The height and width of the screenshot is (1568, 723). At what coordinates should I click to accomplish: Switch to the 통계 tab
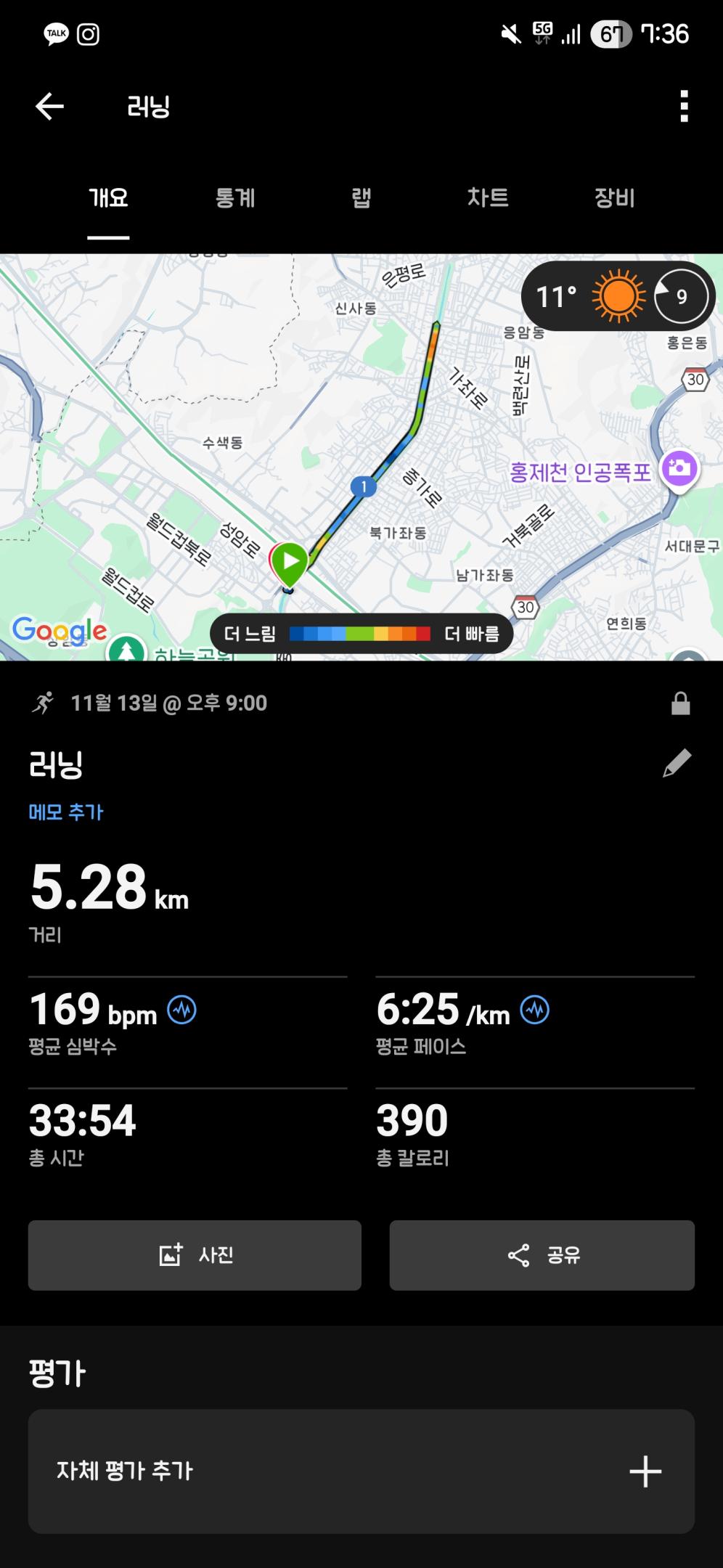click(x=235, y=198)
